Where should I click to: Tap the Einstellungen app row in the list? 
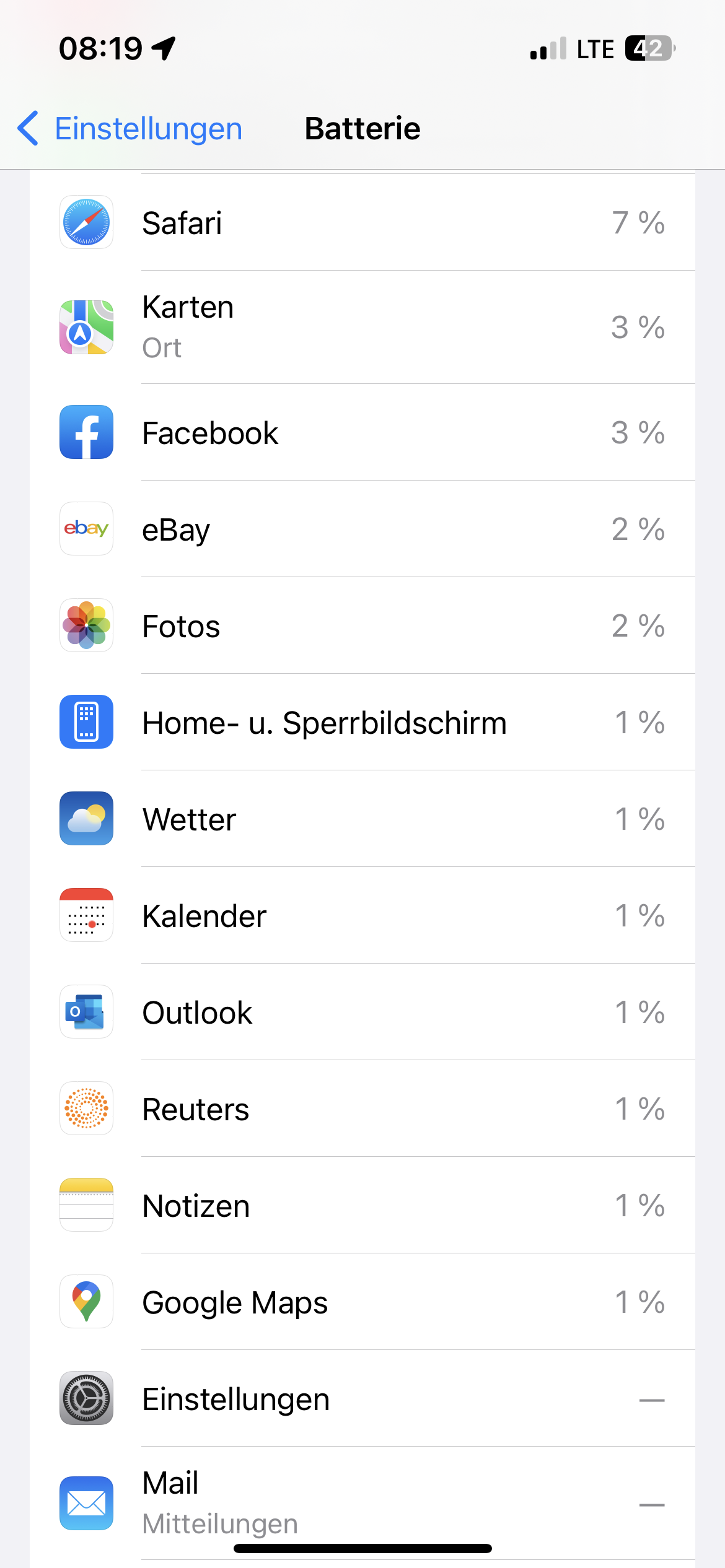pyautogui.click(x=362, y=1398)
